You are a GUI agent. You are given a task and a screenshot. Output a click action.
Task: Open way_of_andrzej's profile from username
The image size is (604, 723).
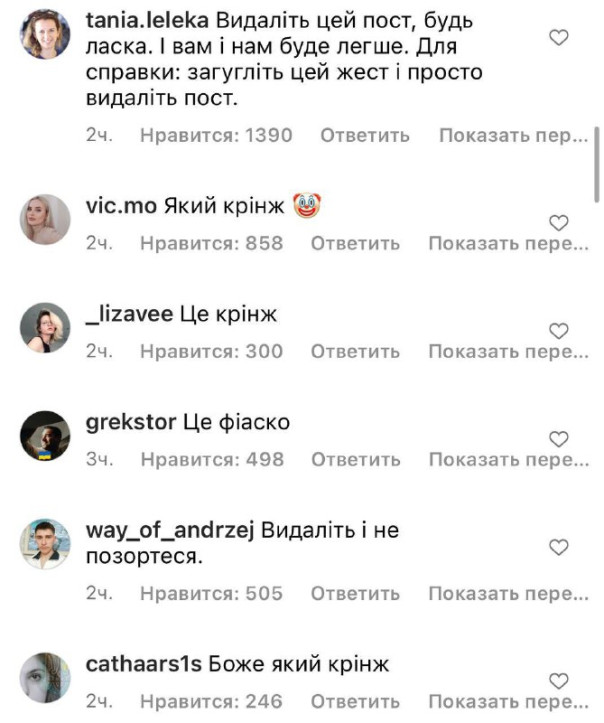170,531
